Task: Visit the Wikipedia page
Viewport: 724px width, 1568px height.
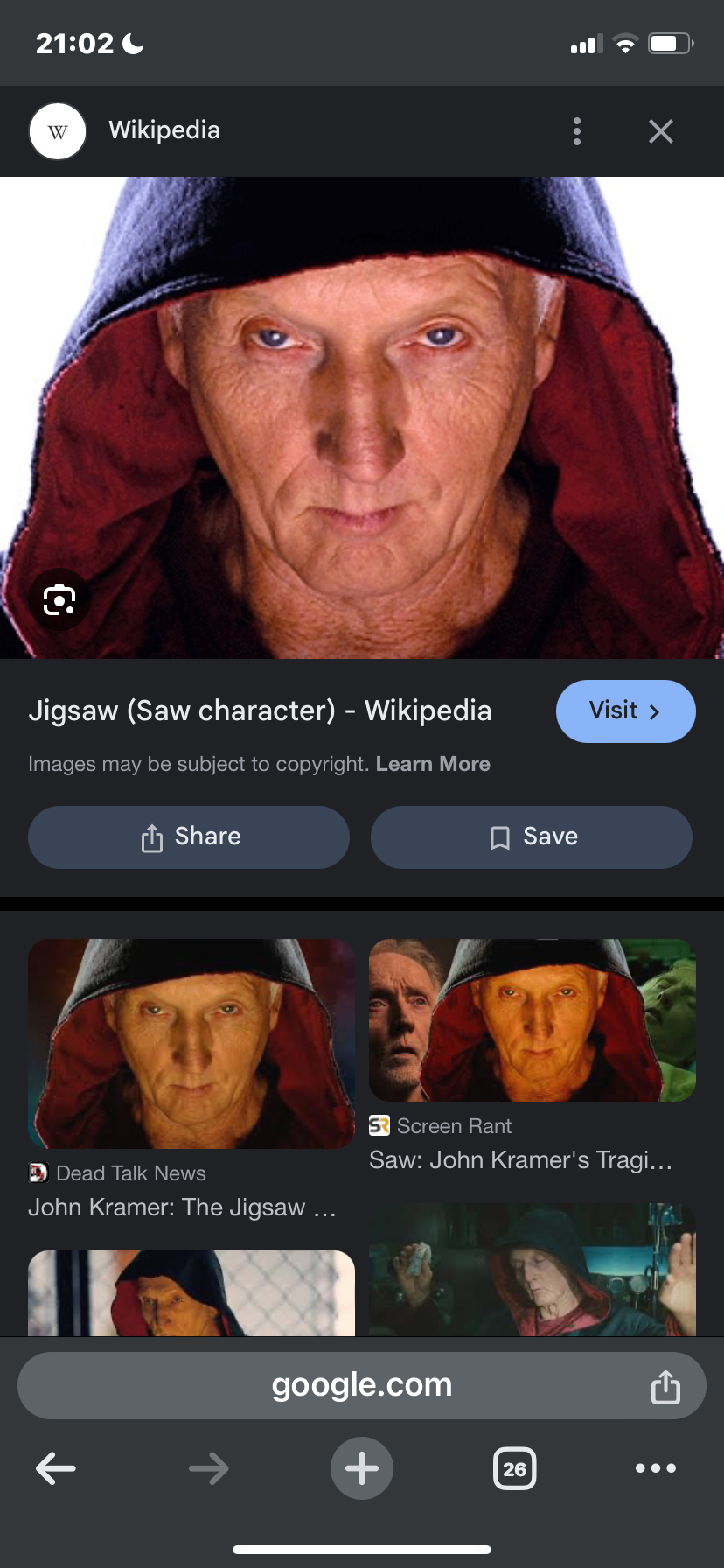Action: 625,710
